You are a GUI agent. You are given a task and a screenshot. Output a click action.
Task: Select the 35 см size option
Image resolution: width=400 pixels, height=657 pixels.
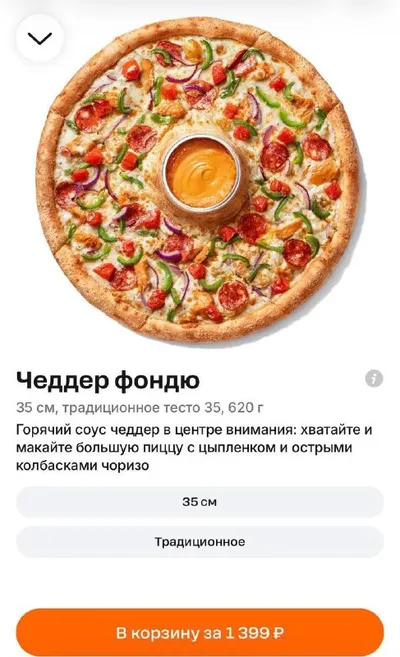(x=200, y=502)
